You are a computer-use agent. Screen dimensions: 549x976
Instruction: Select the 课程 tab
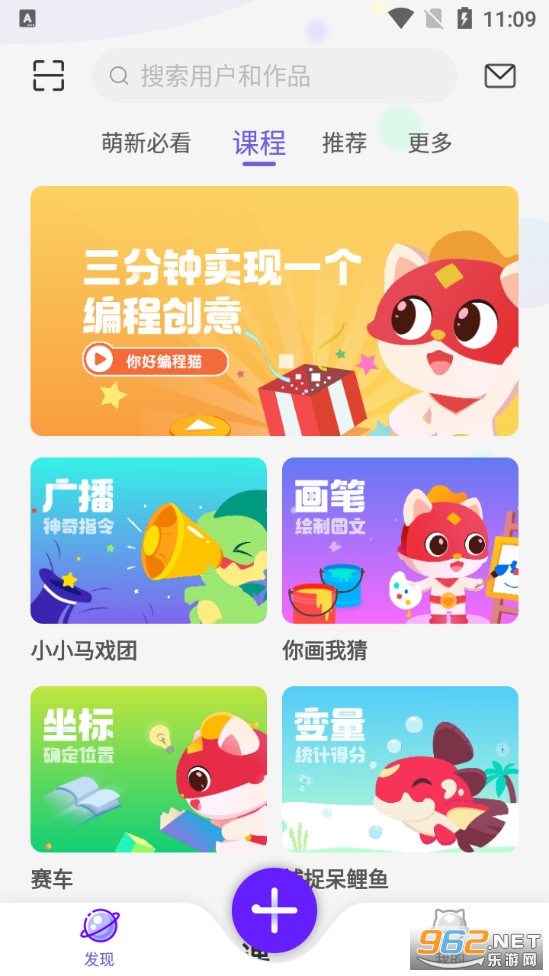coord(260,143)
